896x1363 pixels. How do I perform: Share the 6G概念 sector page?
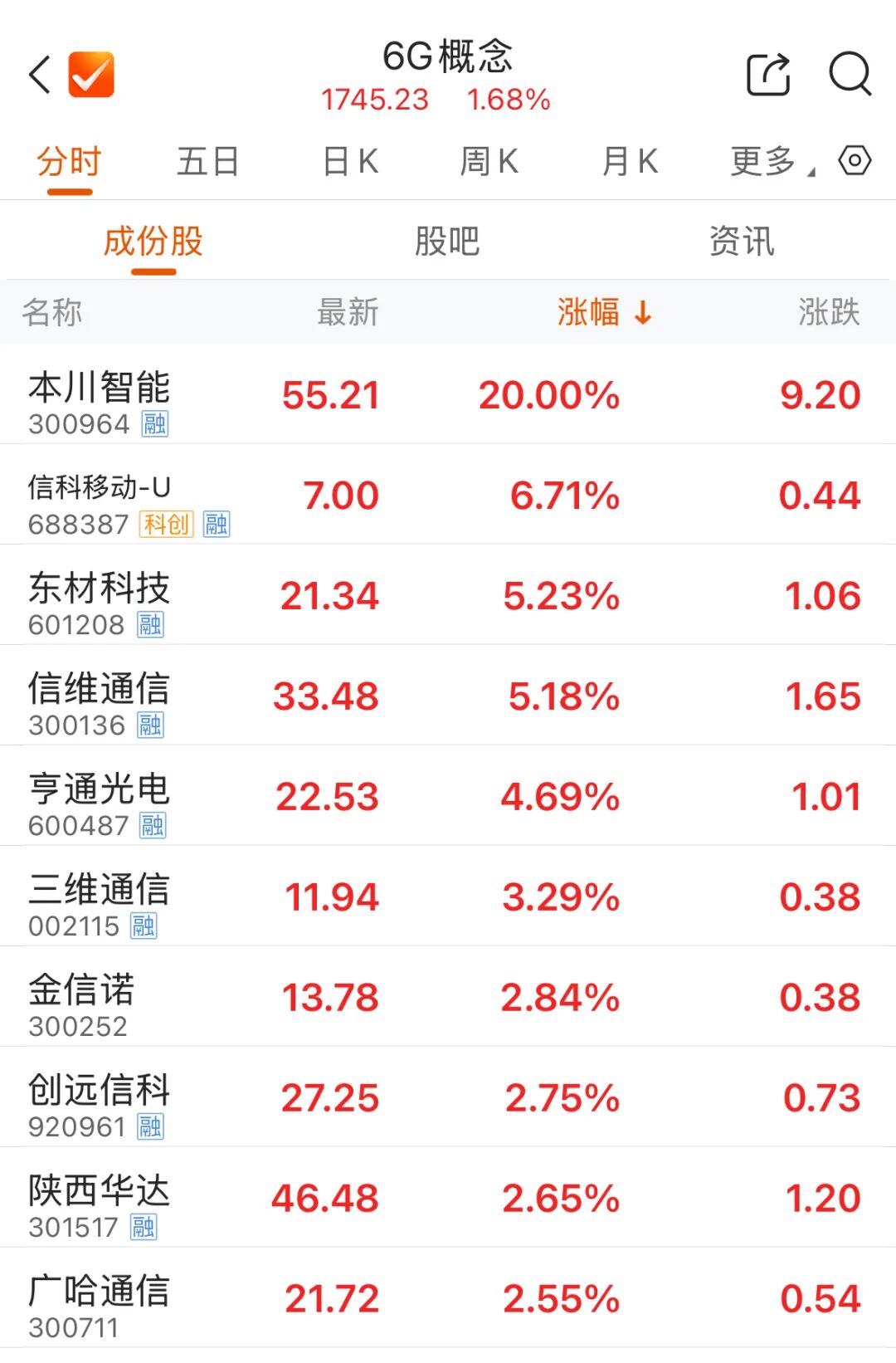pos(767,75)
